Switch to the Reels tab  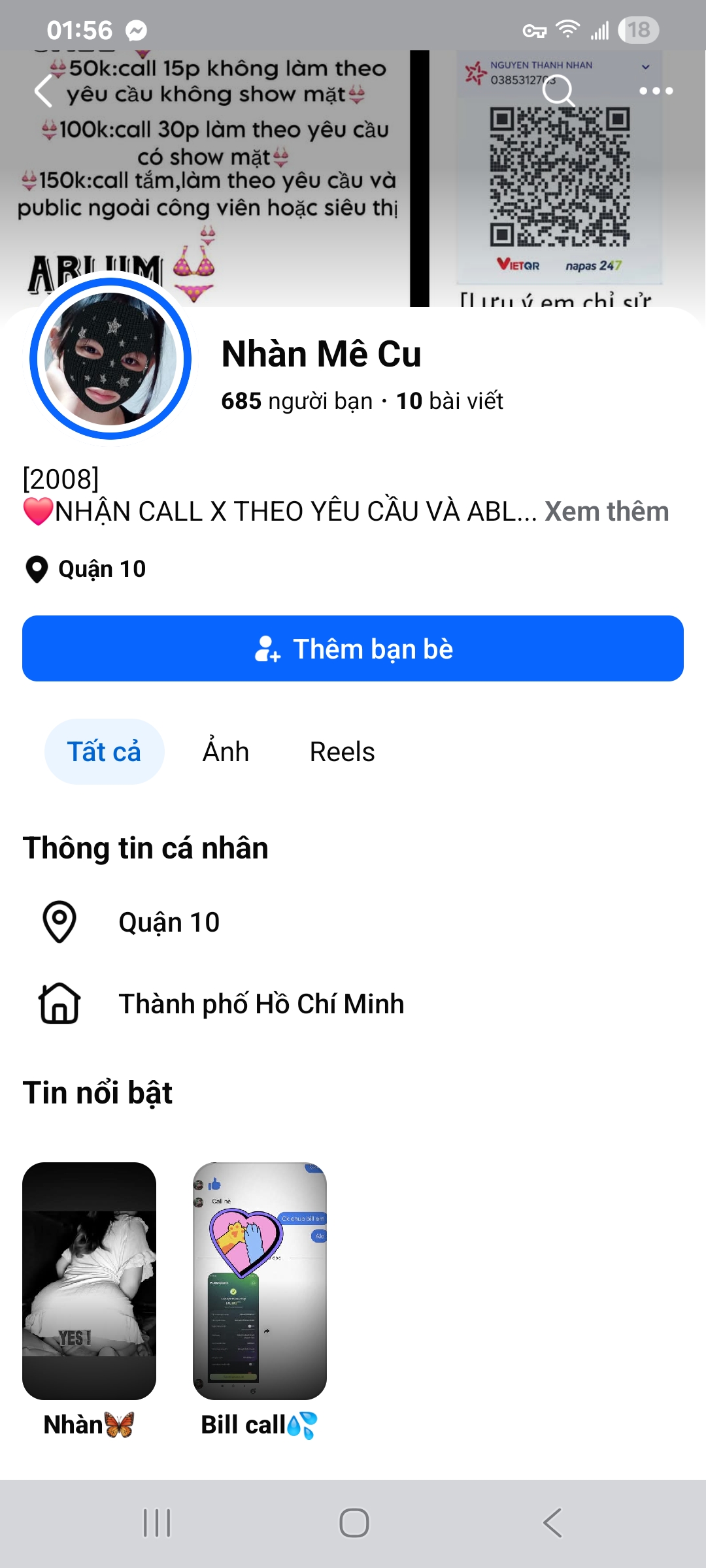342,752
